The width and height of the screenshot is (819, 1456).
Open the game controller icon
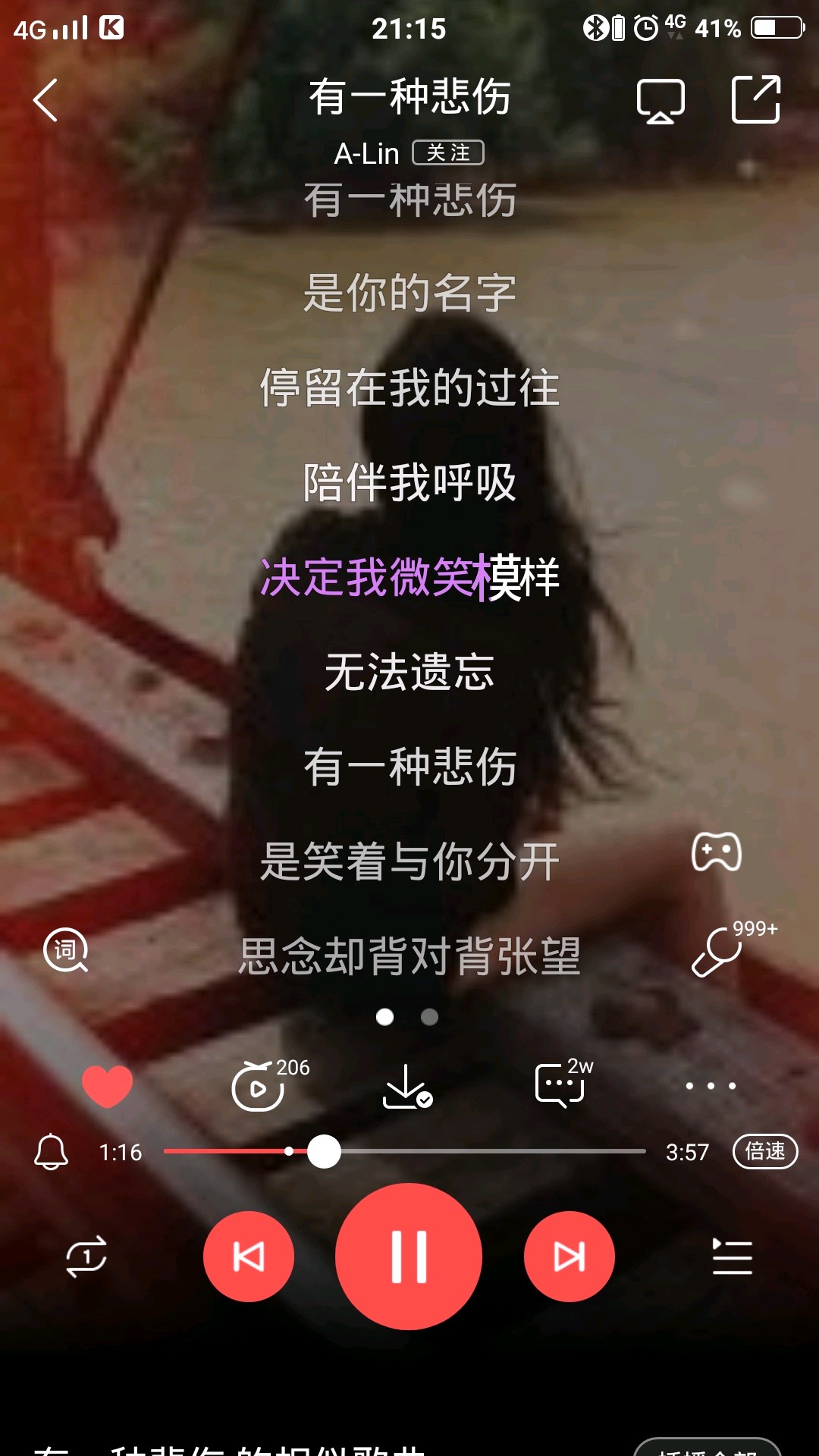coord(717,851)
